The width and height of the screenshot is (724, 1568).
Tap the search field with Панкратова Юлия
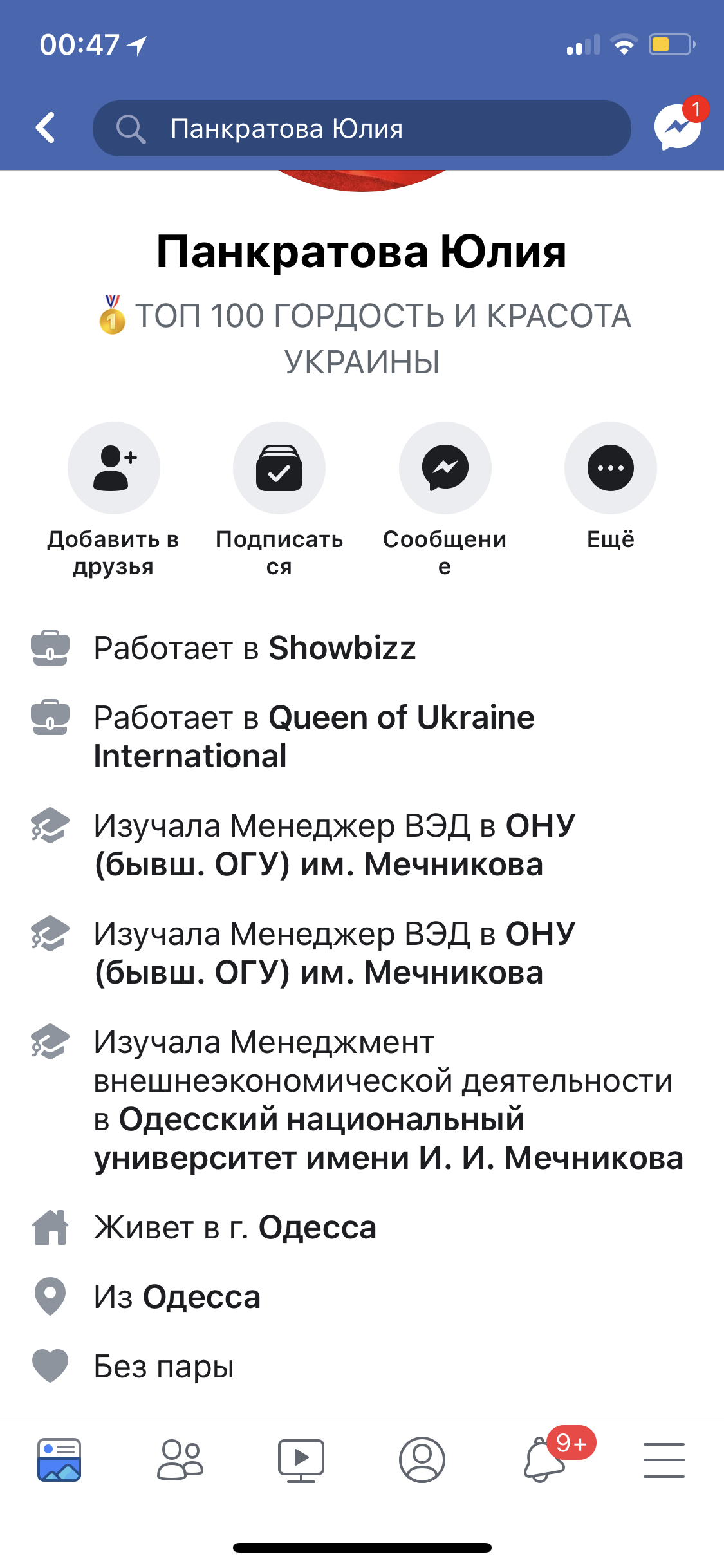(x=360, y=128)
